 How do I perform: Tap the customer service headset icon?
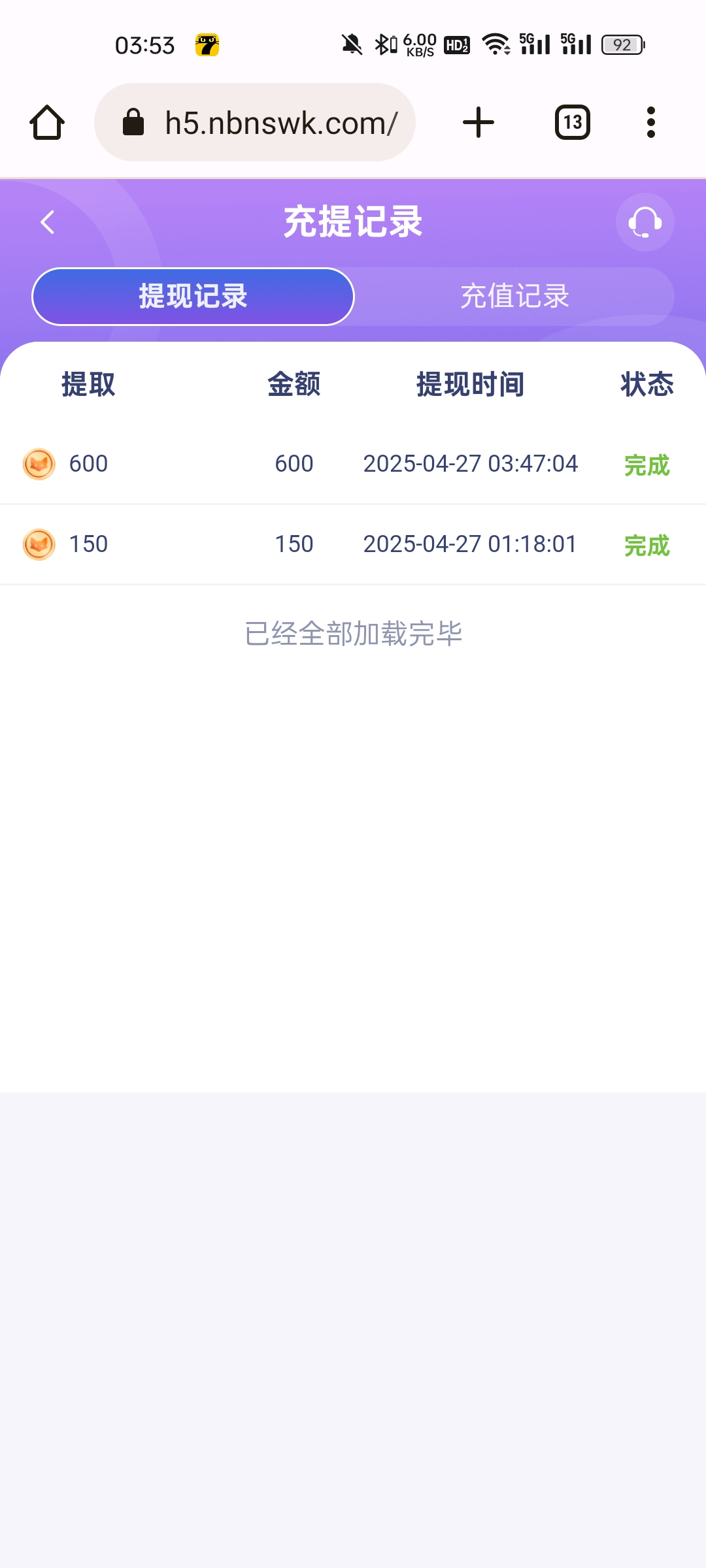tap(644, 222)
